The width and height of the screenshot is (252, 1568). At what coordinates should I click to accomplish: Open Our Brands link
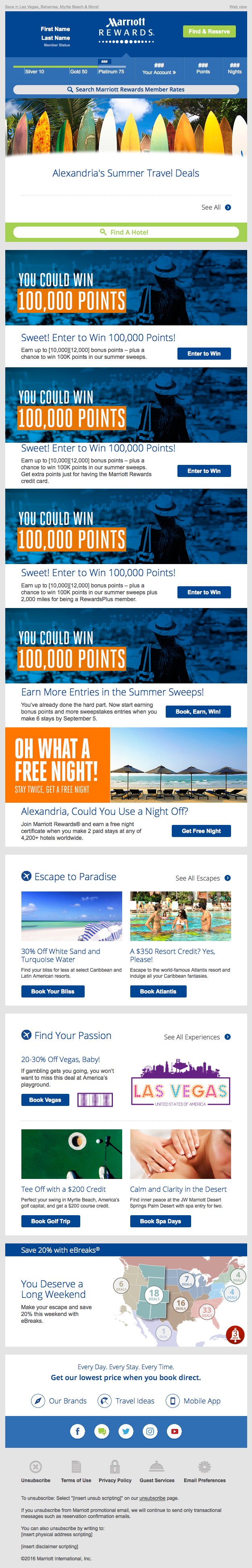(59, 1400)
